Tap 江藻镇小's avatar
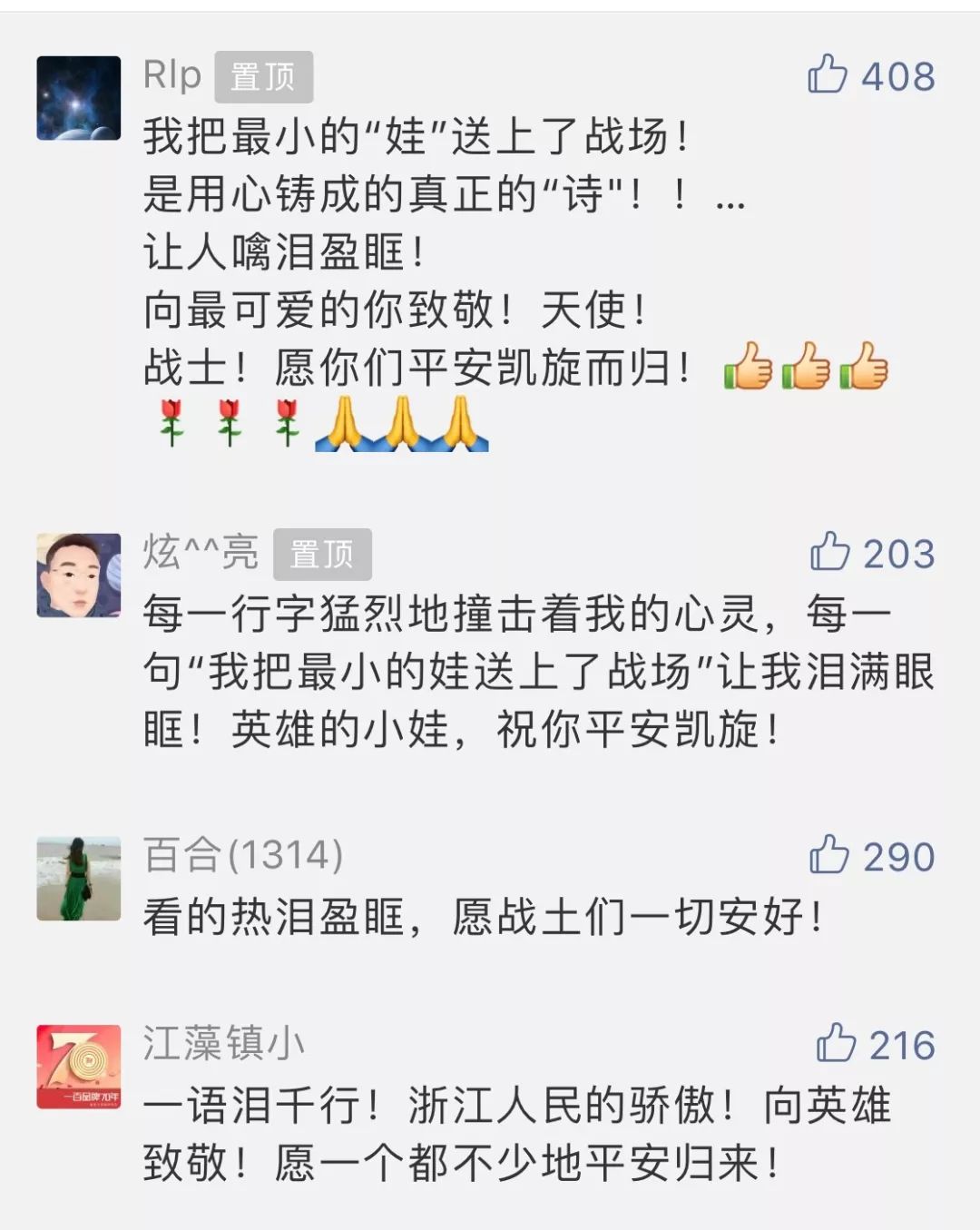The height and width of the screenshot is (1230, 980). coord(79,1067)
